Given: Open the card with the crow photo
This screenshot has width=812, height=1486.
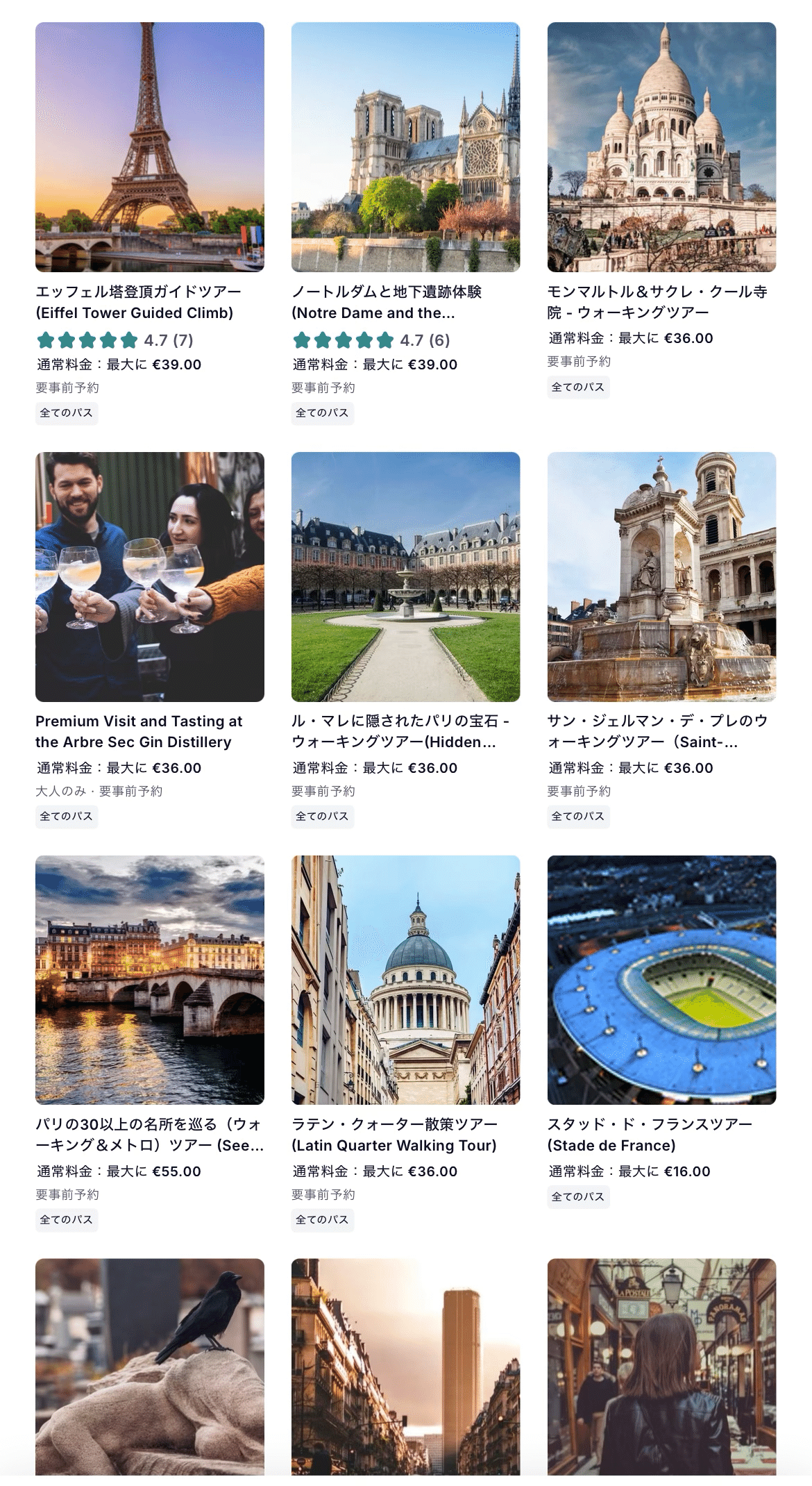Looking at the screenshot, I should click(149, 1367).
